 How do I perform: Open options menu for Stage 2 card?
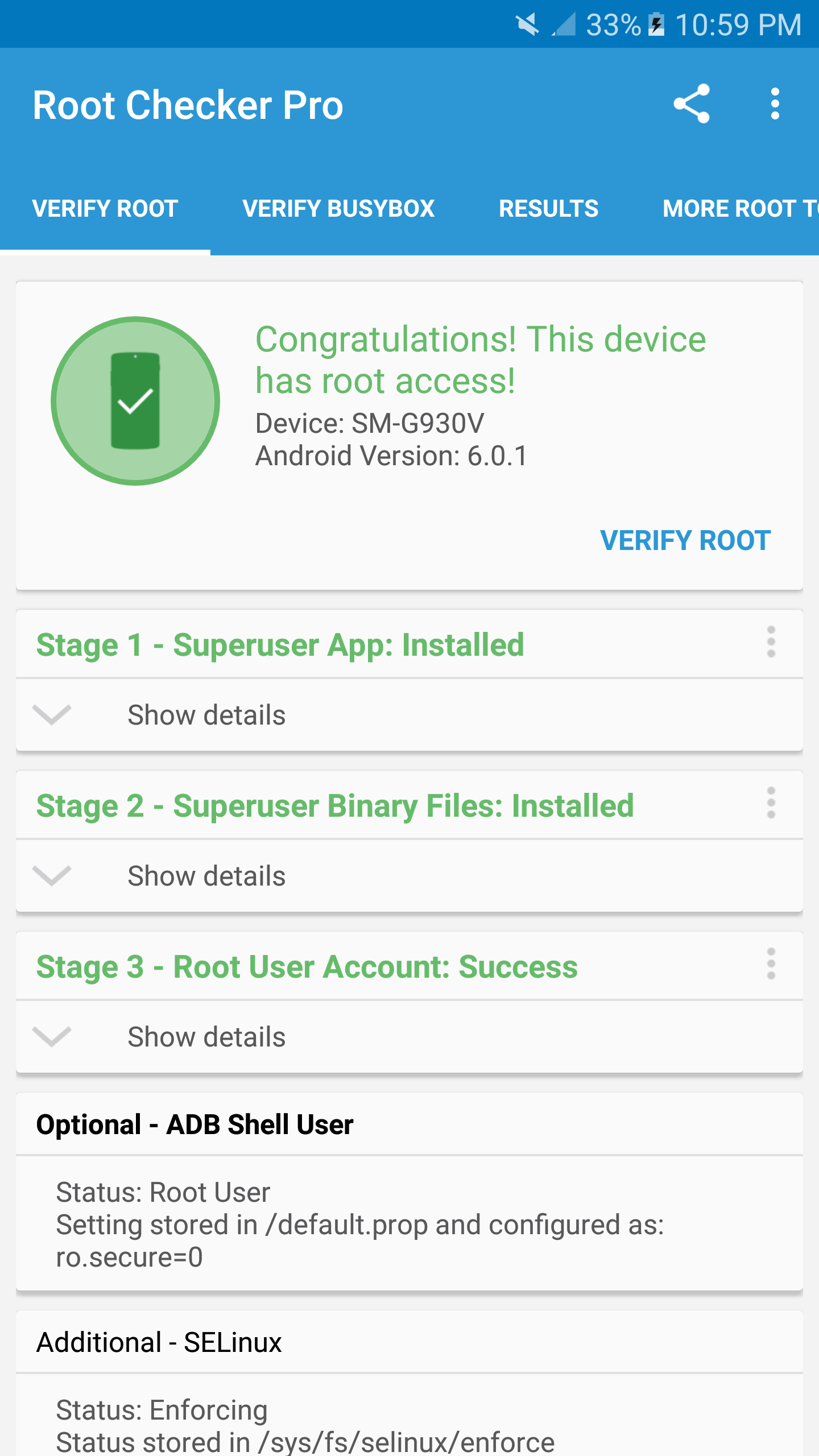771,803
